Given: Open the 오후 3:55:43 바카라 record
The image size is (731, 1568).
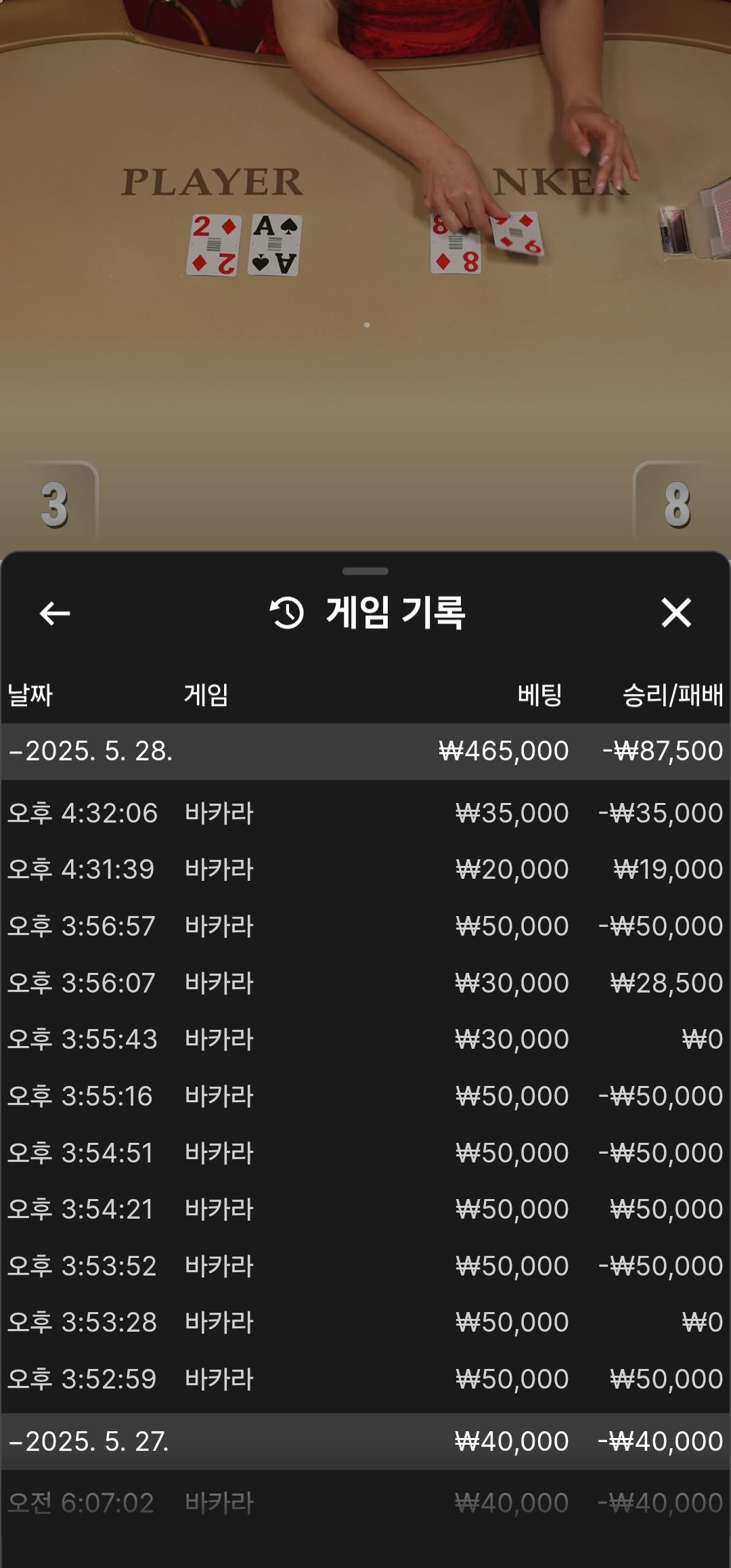Looking at the screenshot, I should pos(365,1039).
